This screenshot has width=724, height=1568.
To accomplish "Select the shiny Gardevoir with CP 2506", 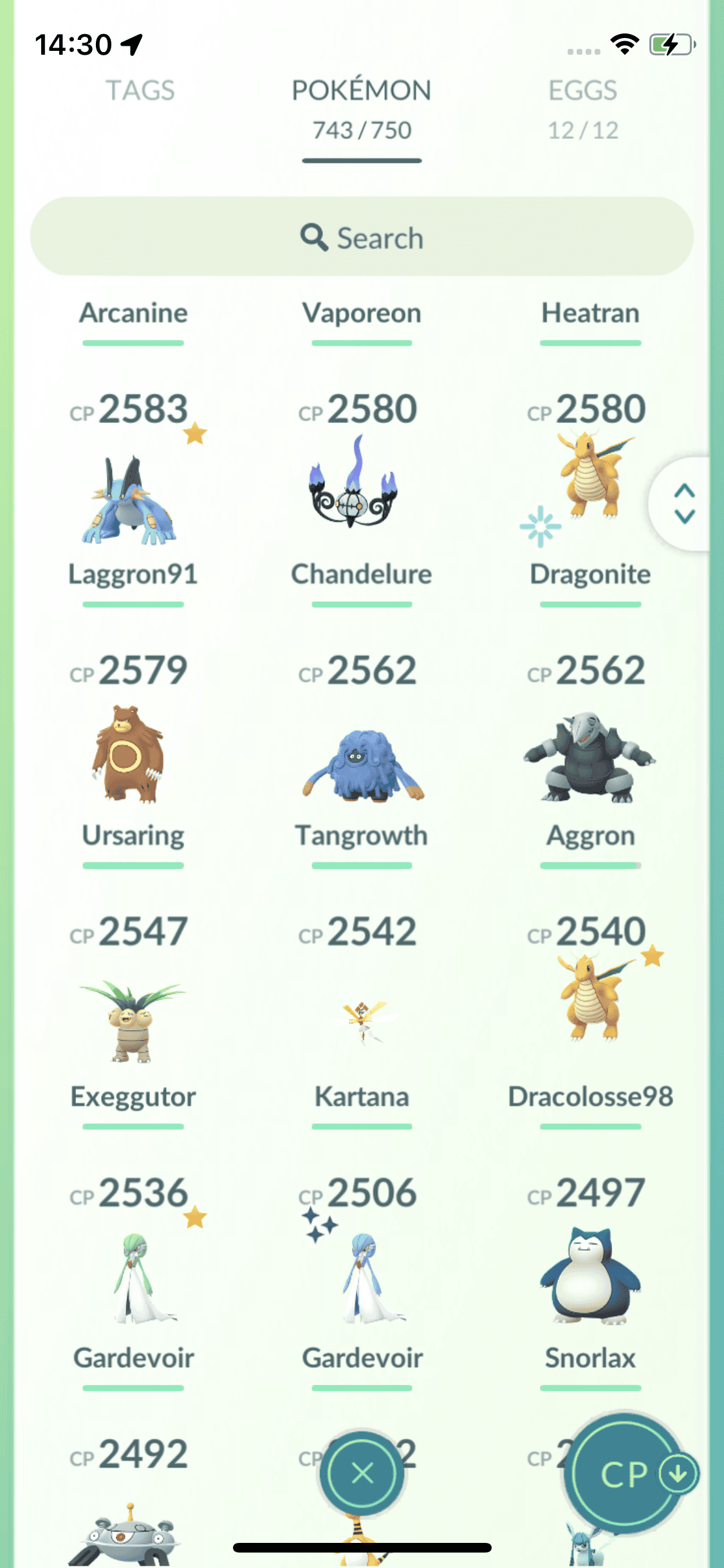I will pos(361,1282).
